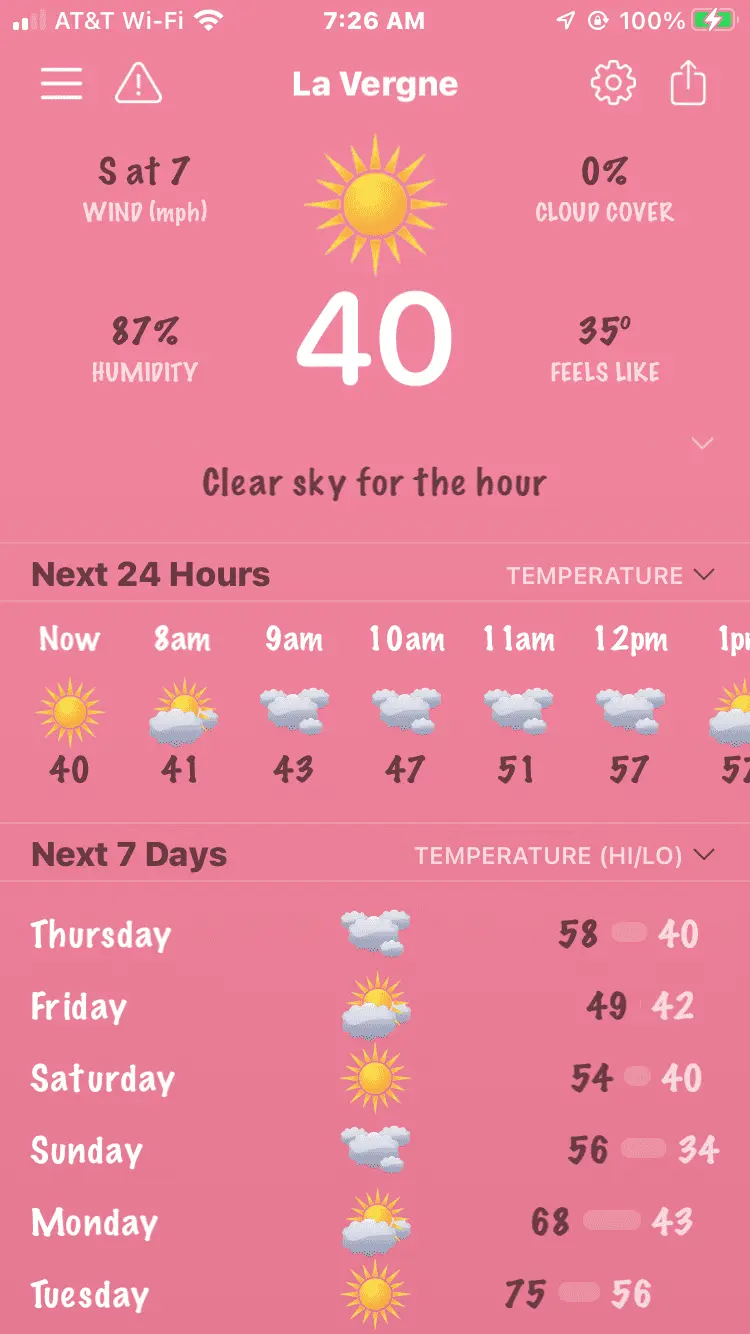Open the Next 24 Hours TEMPERATURE dropdown
This screenshot has width=750, height=1334.
pyautogui.click(x=610, y=575)
